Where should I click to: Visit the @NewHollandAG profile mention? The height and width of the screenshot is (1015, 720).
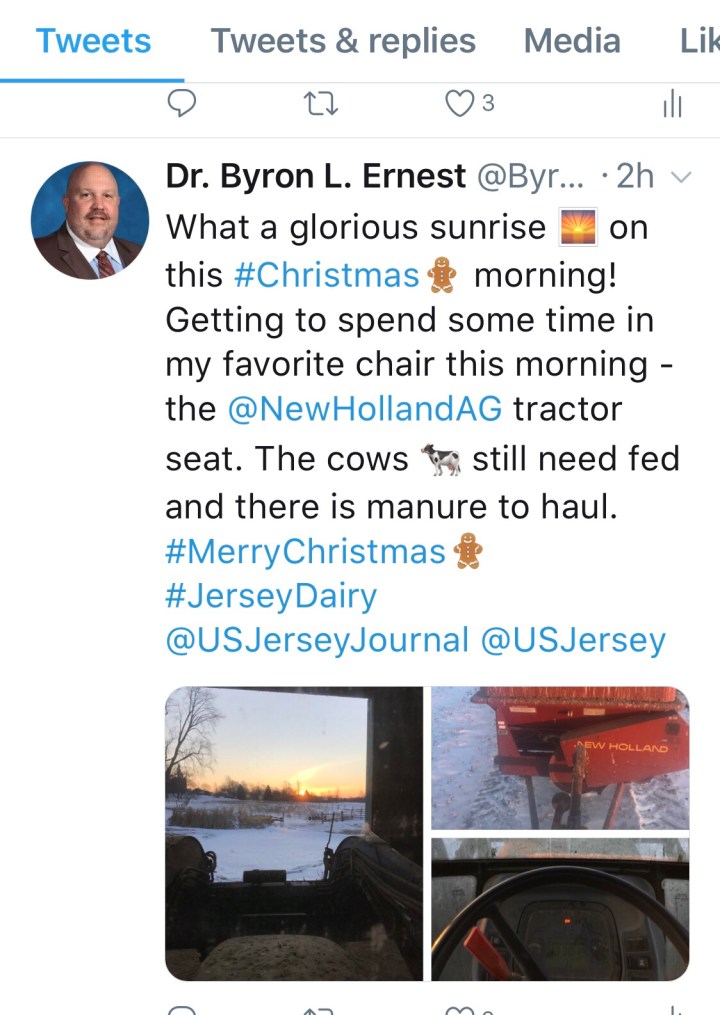[365, 409]
